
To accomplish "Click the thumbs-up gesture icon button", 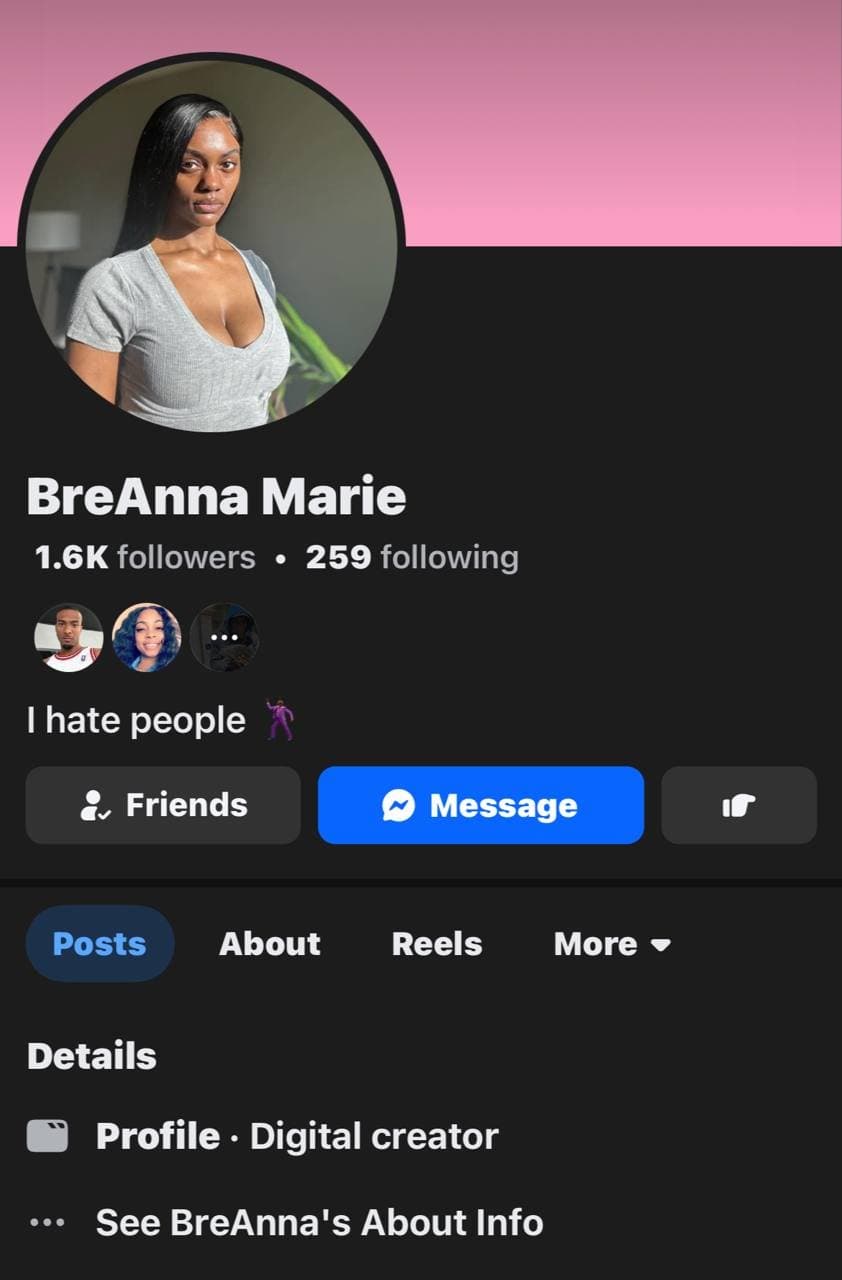I will point(739,805).
